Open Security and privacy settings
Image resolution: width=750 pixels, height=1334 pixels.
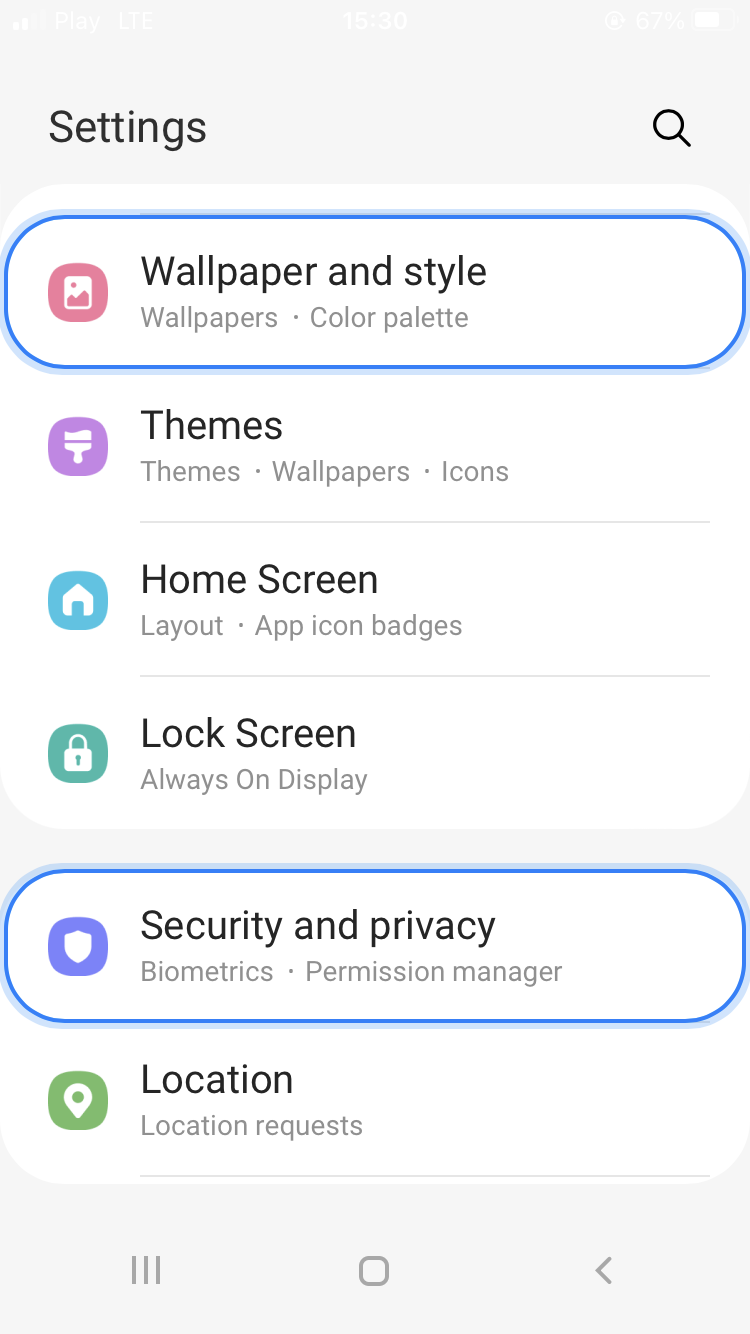(375, 946)
